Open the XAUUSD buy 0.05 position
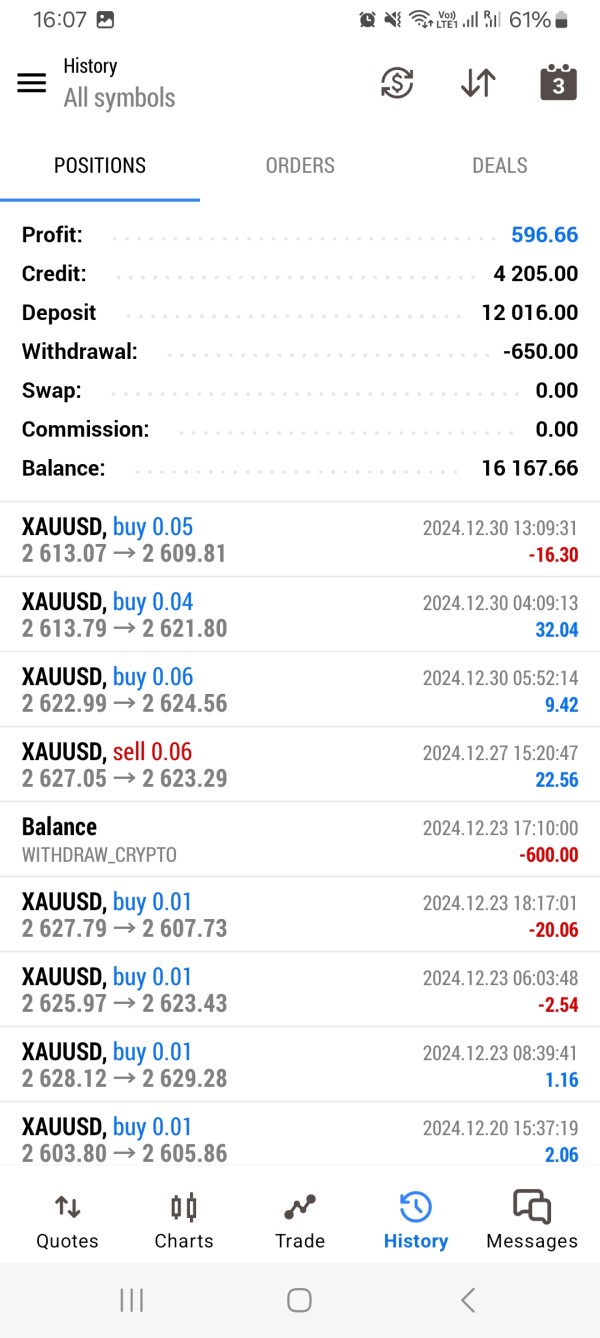The height and width of the screenshot is (1338, 600). coord(300,540)
